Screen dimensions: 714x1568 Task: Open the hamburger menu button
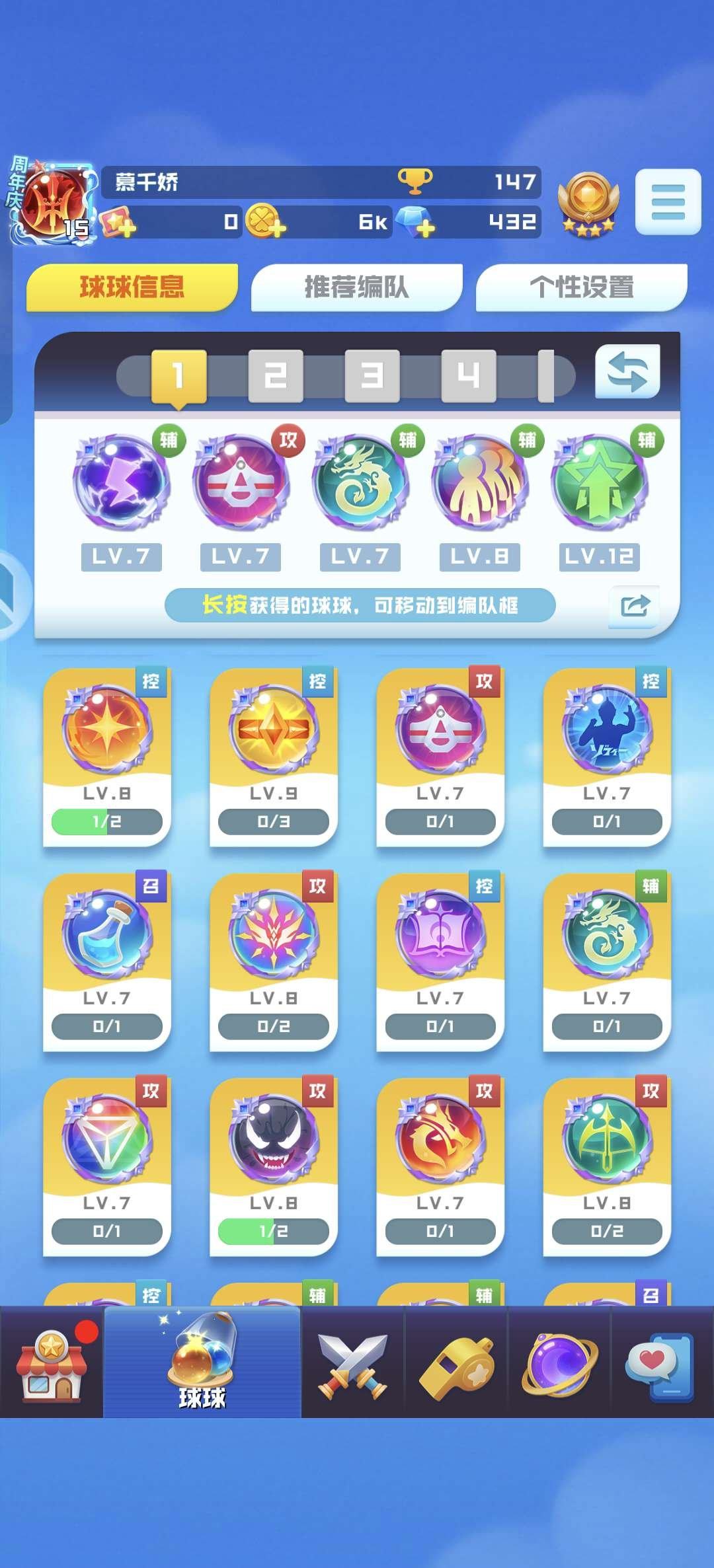[668, 202]
